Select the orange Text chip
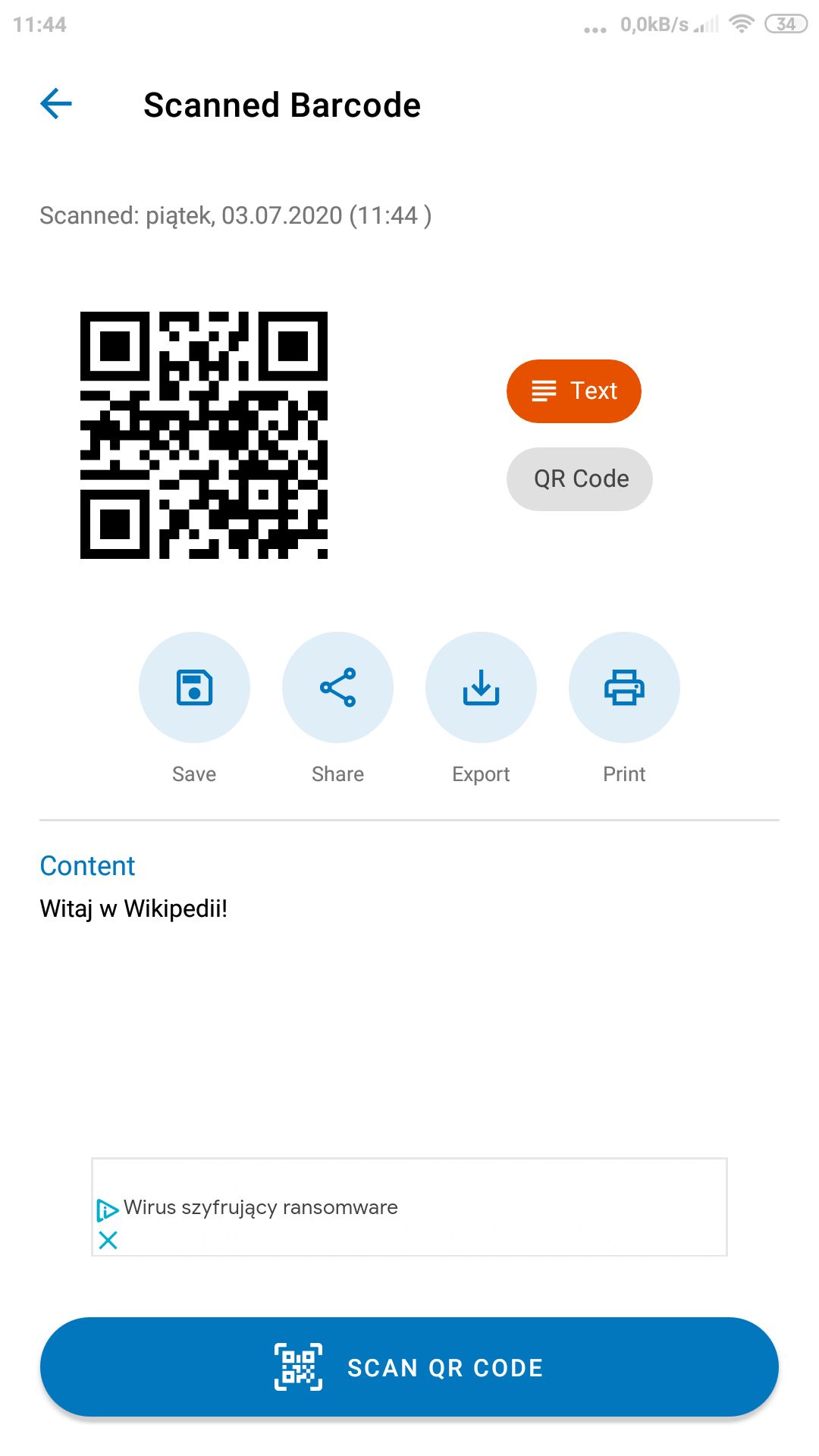 pyautogui.click(x=574, y=391)
